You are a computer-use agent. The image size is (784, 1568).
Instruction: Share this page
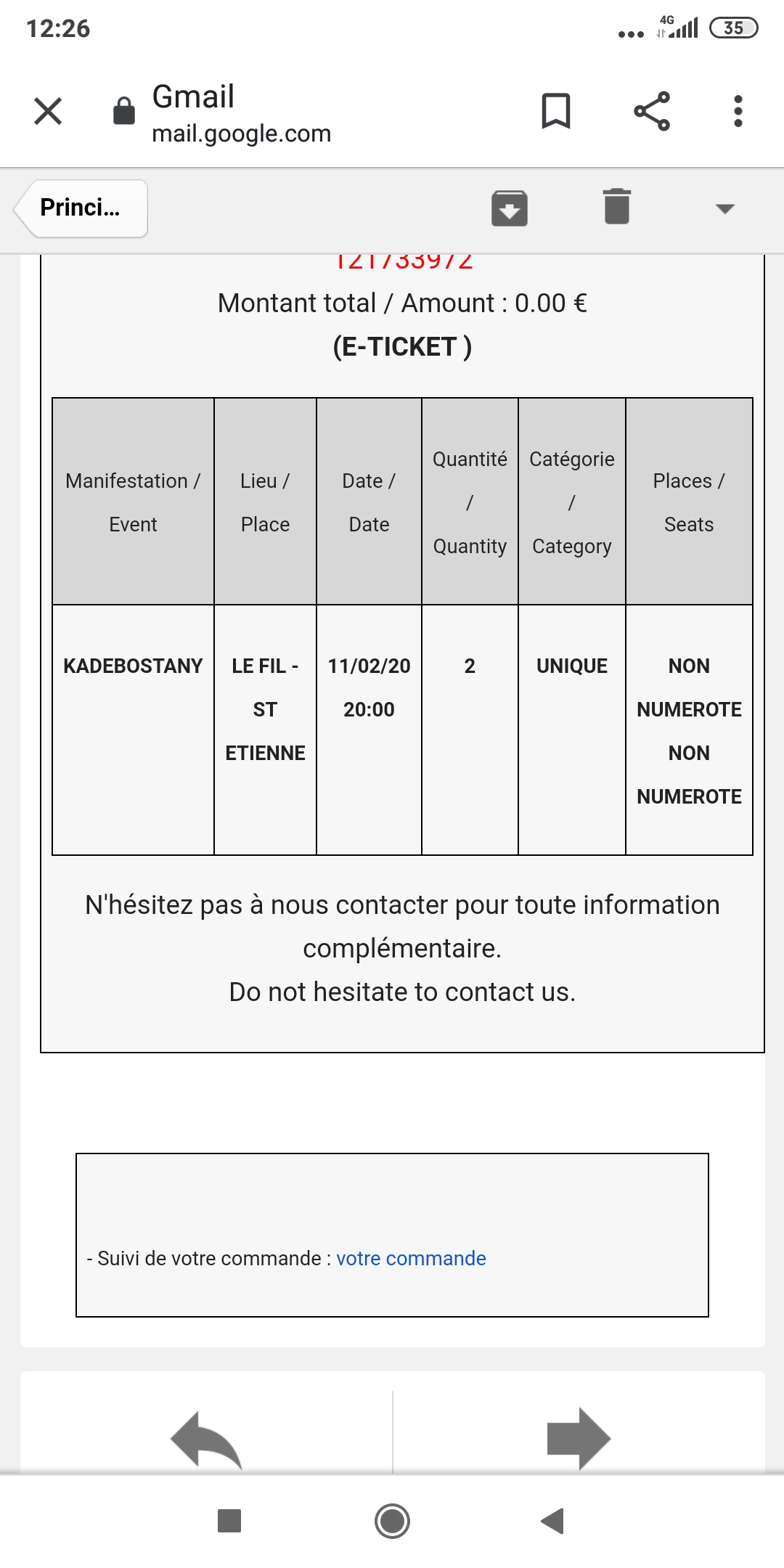(652, 111)
